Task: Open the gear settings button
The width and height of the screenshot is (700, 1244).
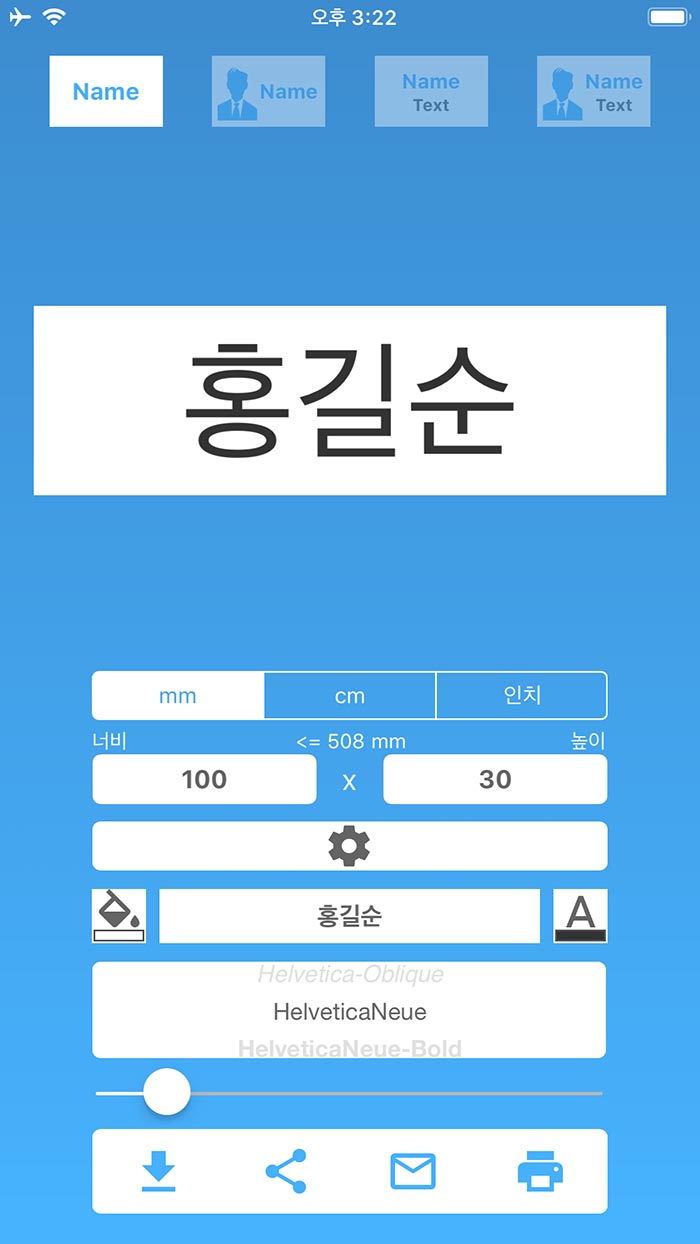Action: 350,846
